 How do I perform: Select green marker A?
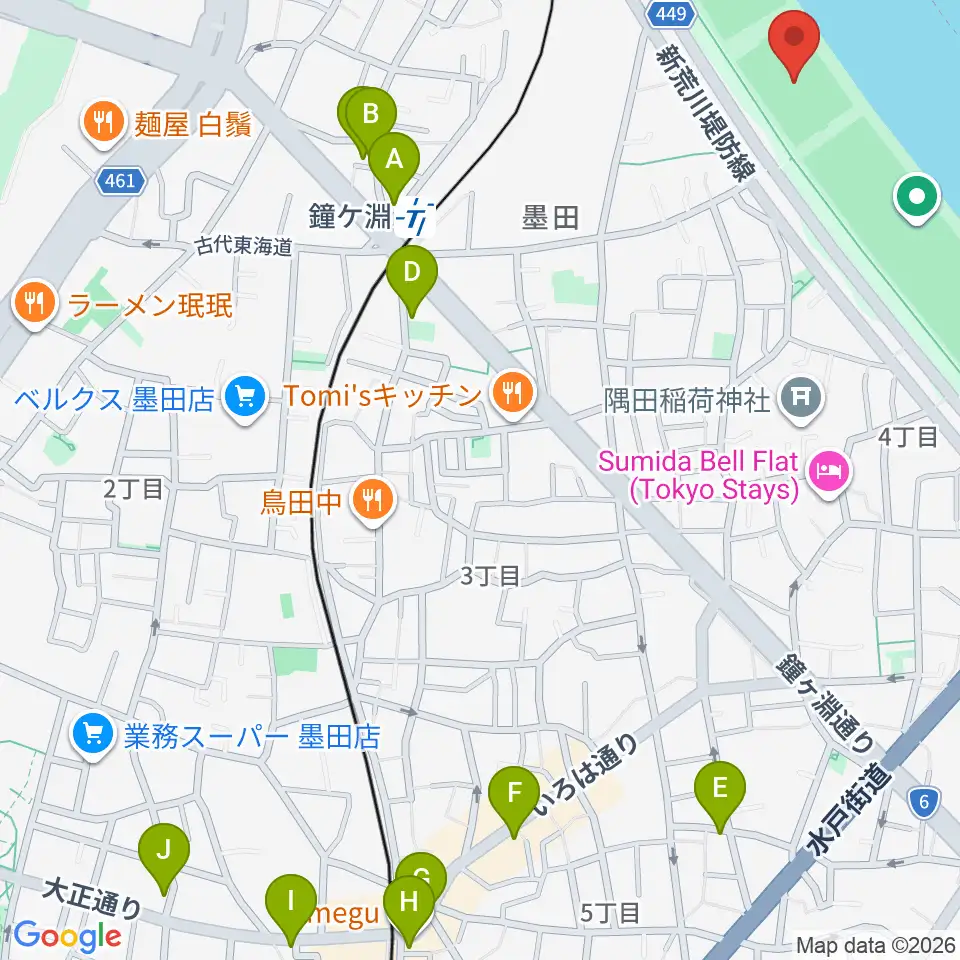[x=394, y=162]
